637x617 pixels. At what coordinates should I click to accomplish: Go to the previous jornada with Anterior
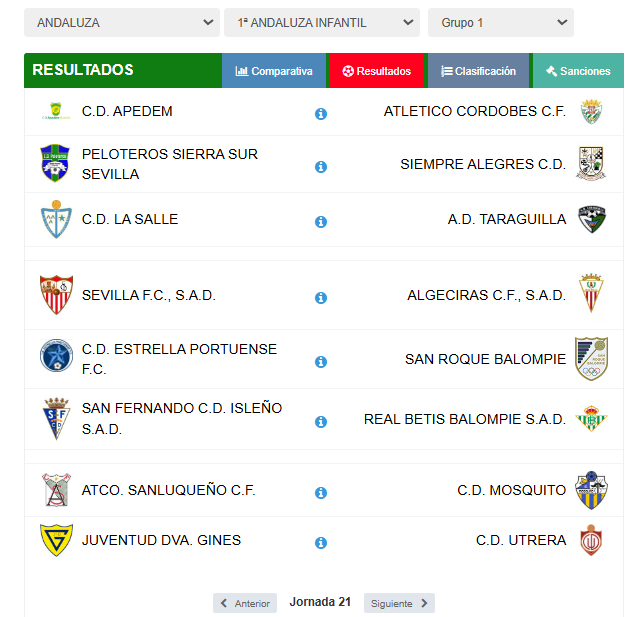tap(245, 603)
